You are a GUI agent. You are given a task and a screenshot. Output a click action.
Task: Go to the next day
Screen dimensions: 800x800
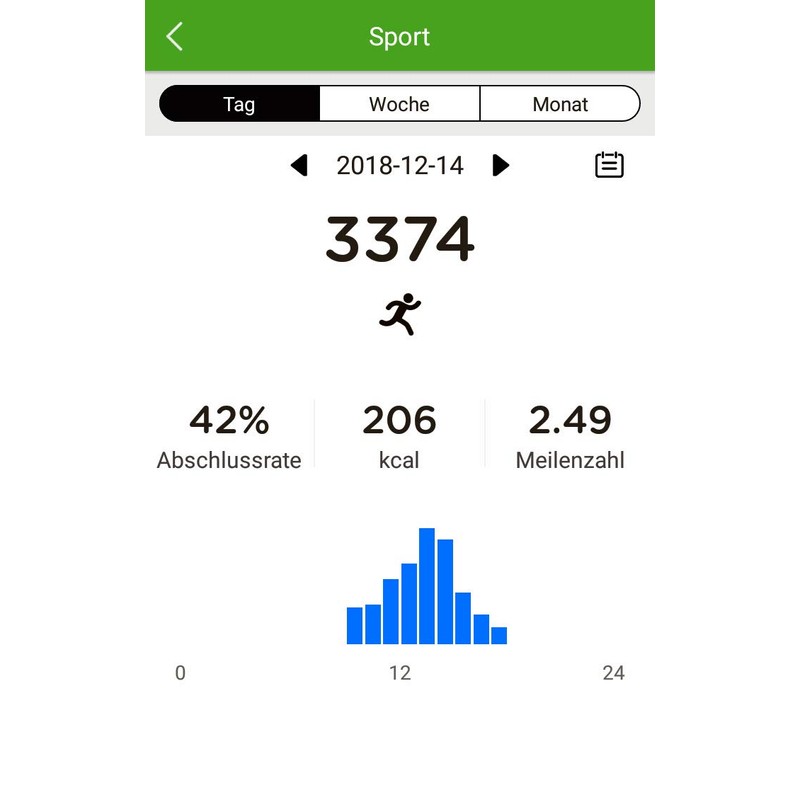pos(502,165)
